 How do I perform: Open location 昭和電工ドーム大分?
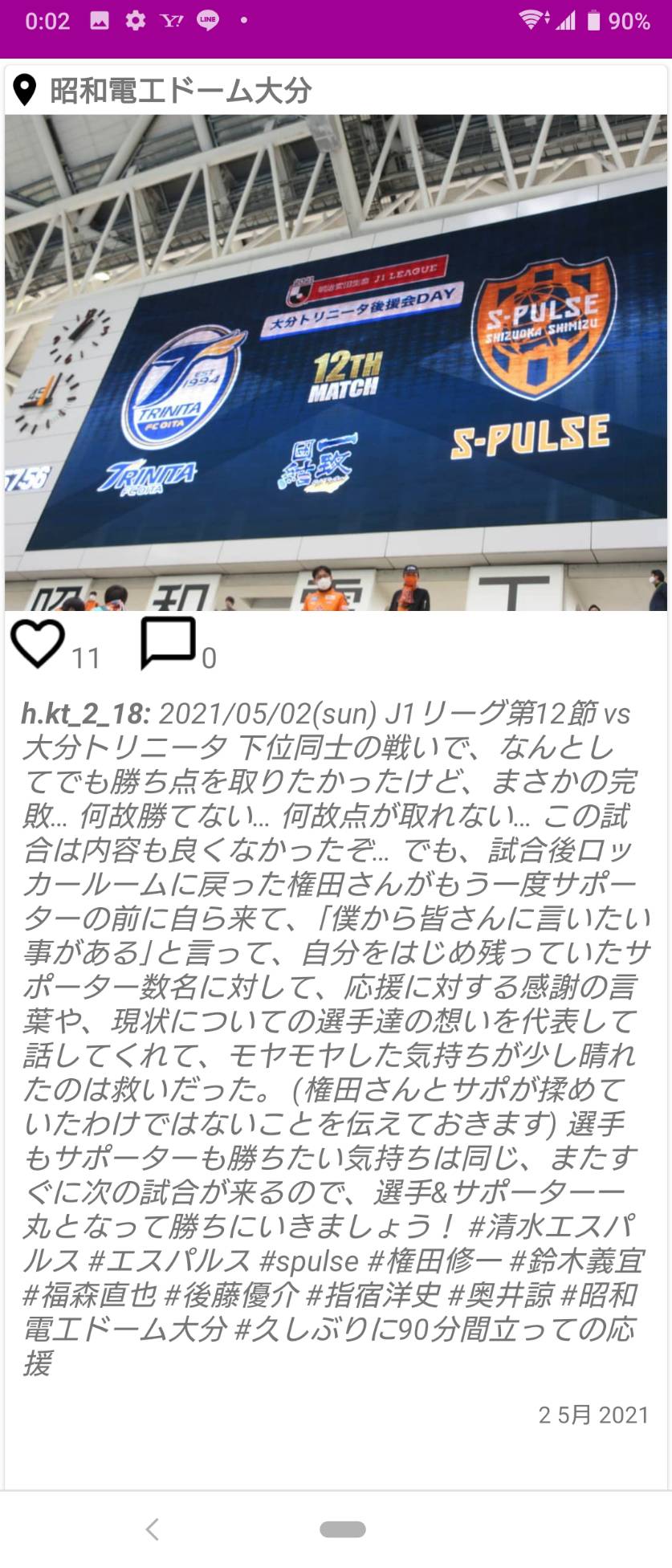[180, 91]
